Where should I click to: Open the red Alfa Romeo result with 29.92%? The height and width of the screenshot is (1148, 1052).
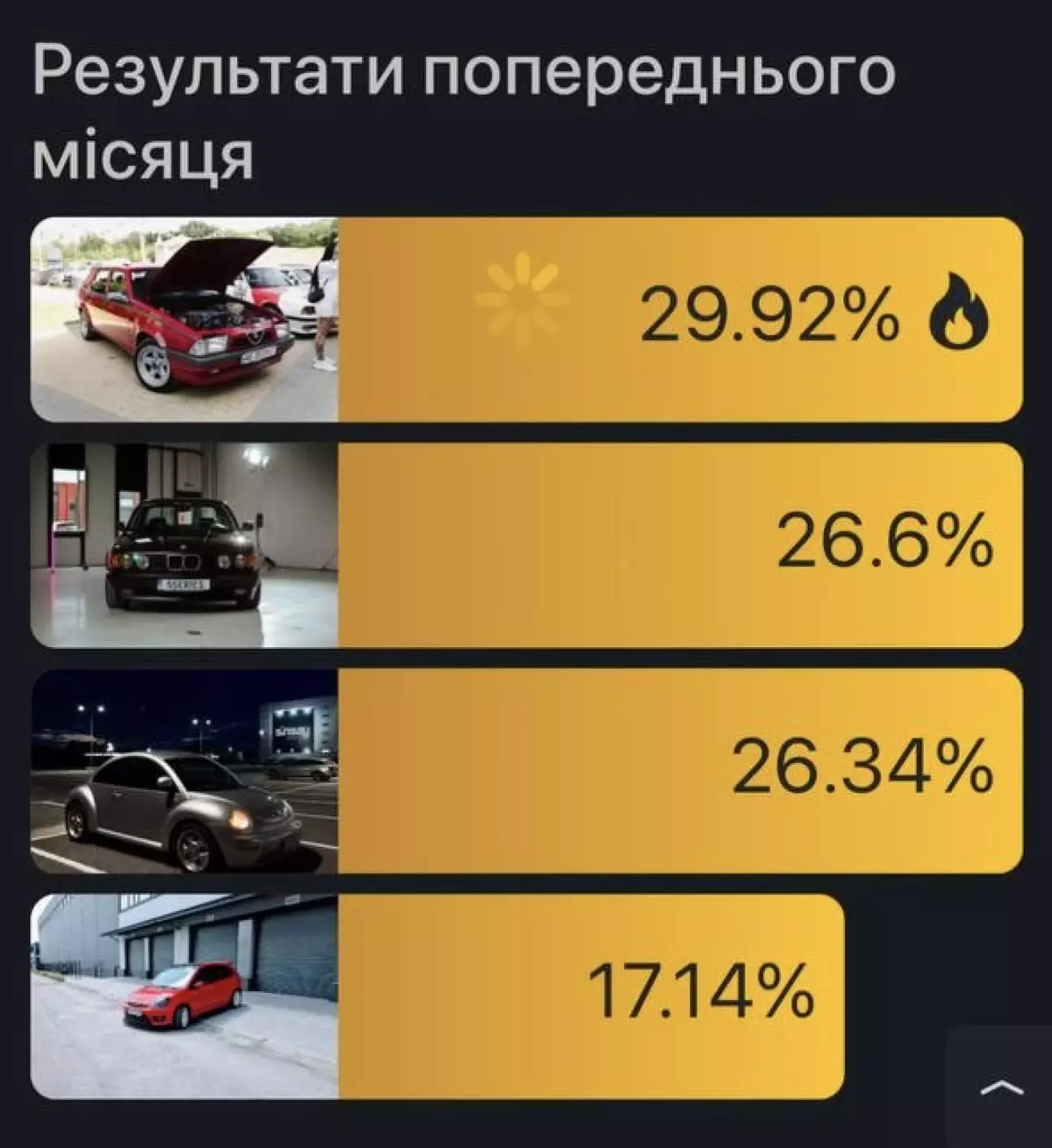526,319
